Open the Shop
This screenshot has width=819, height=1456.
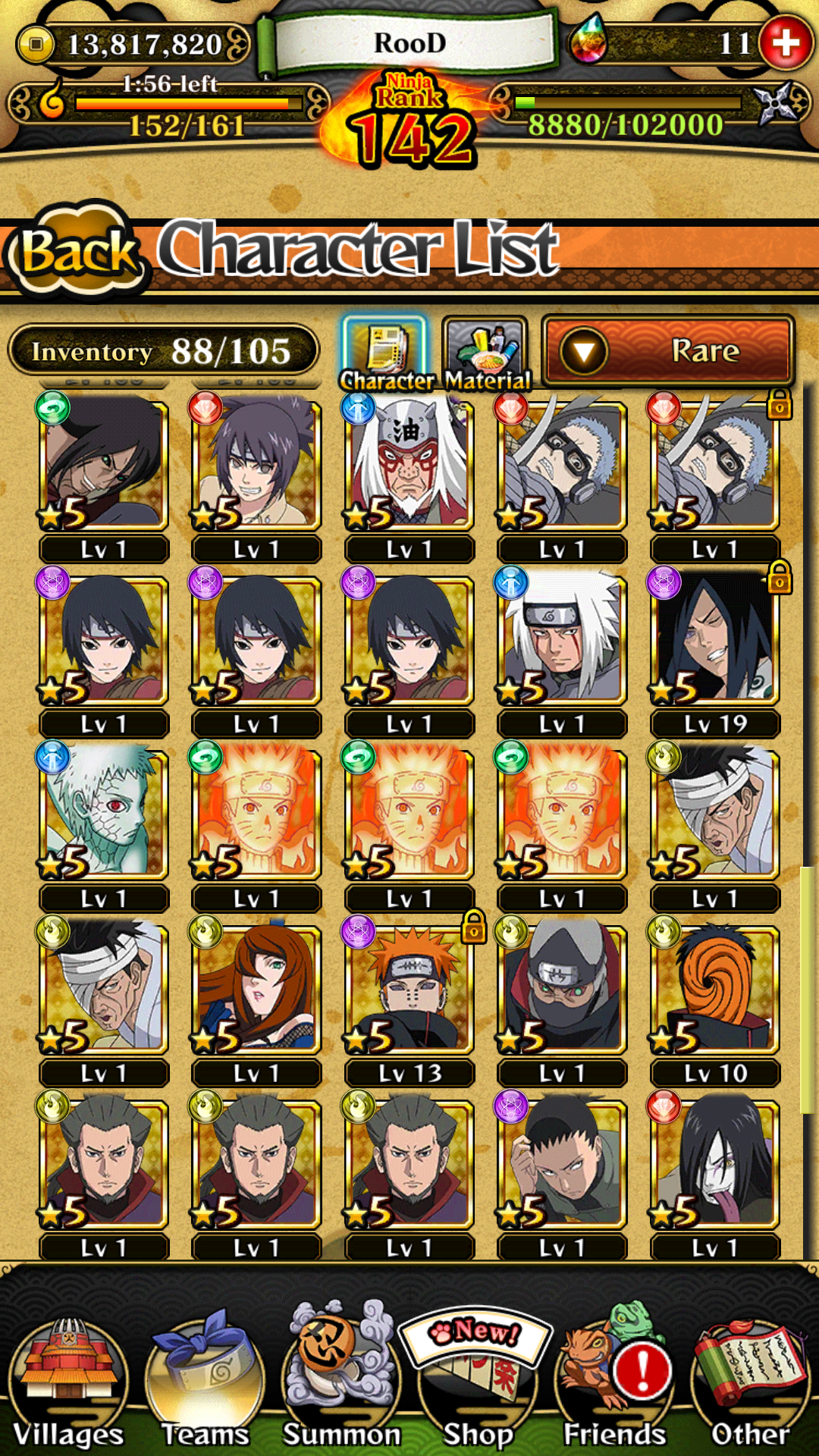coord(478,1380)
